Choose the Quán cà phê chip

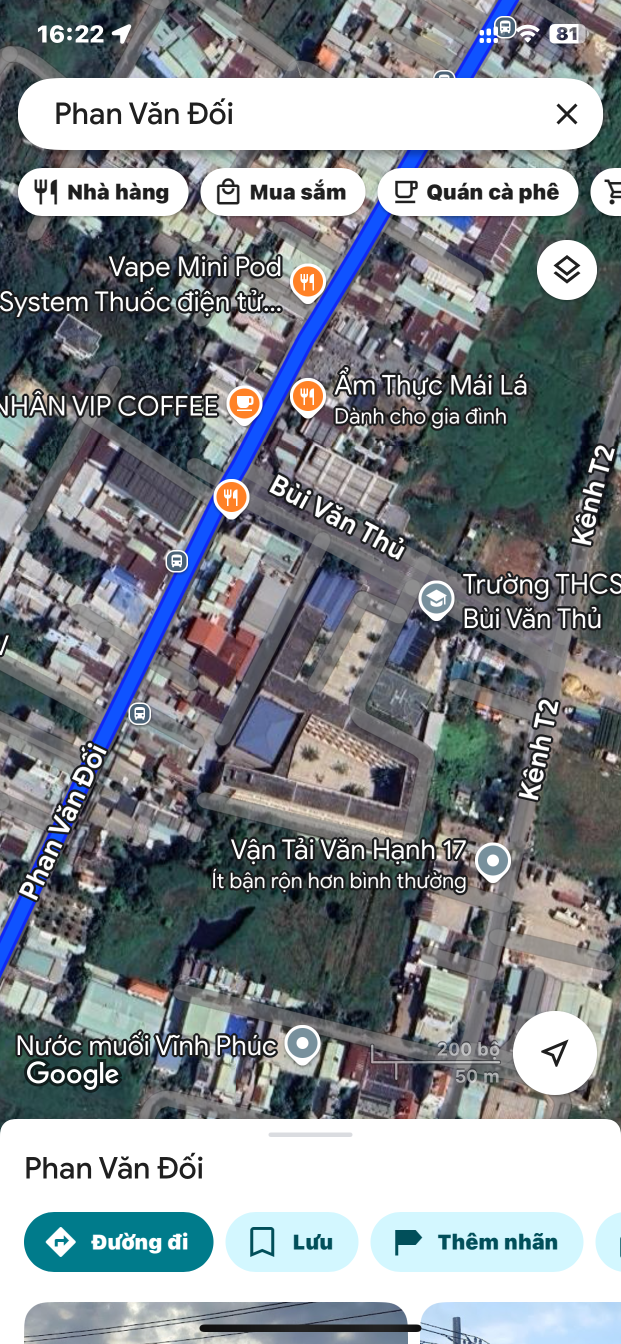tap(477, 192)
